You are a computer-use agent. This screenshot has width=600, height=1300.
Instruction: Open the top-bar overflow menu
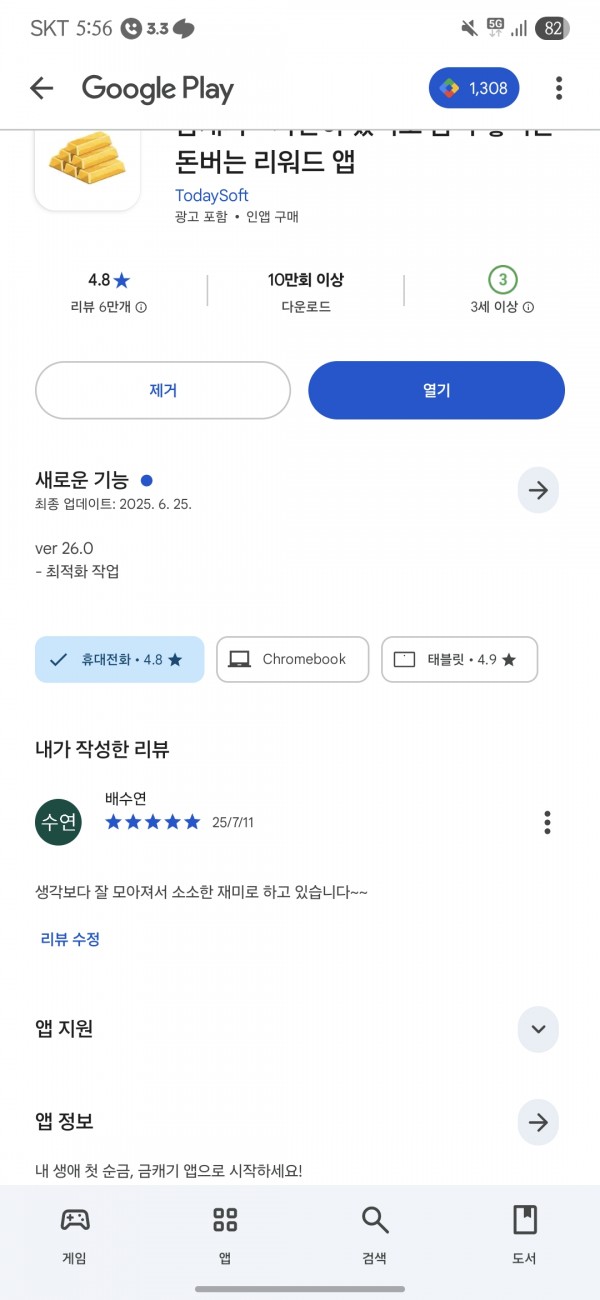[559, 88]
